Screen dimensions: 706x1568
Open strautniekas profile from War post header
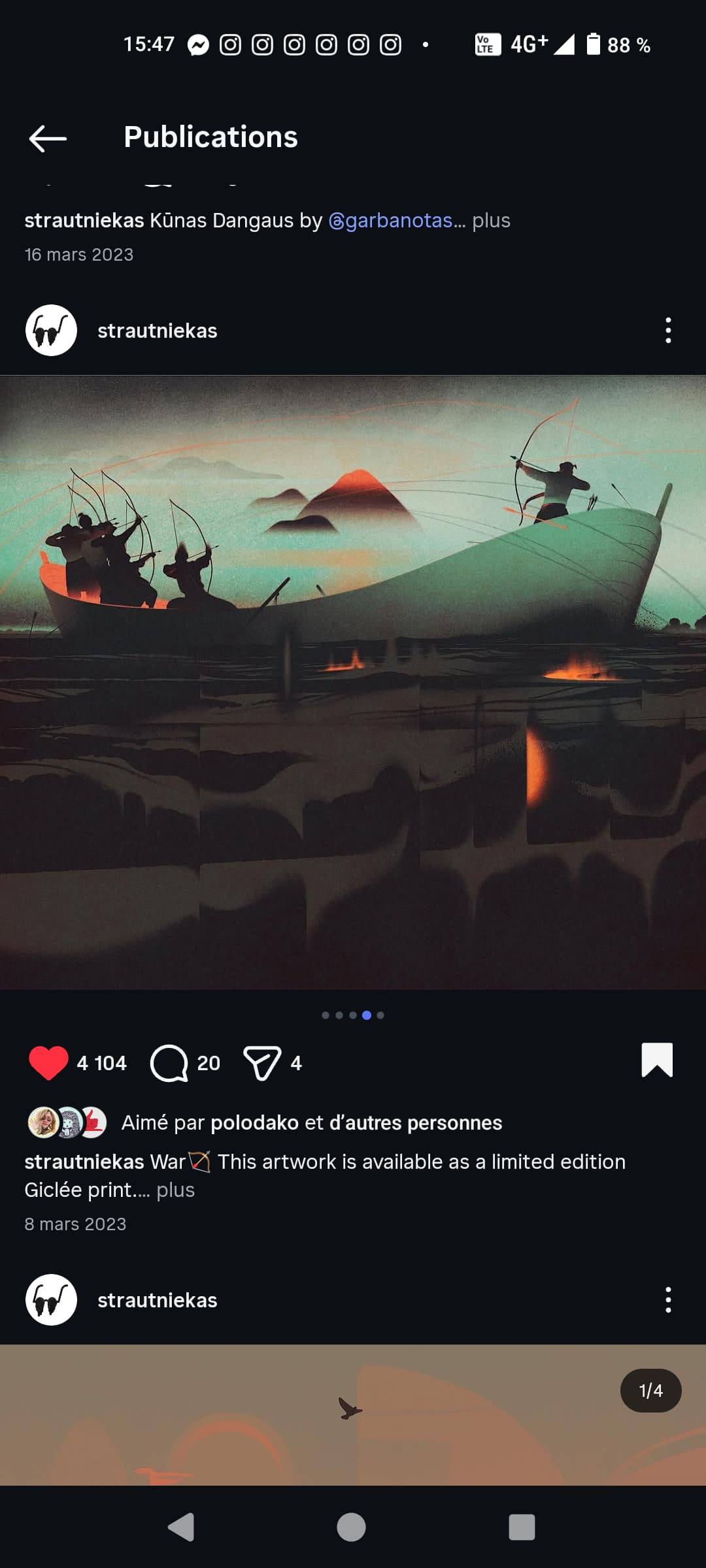(157, 331)
